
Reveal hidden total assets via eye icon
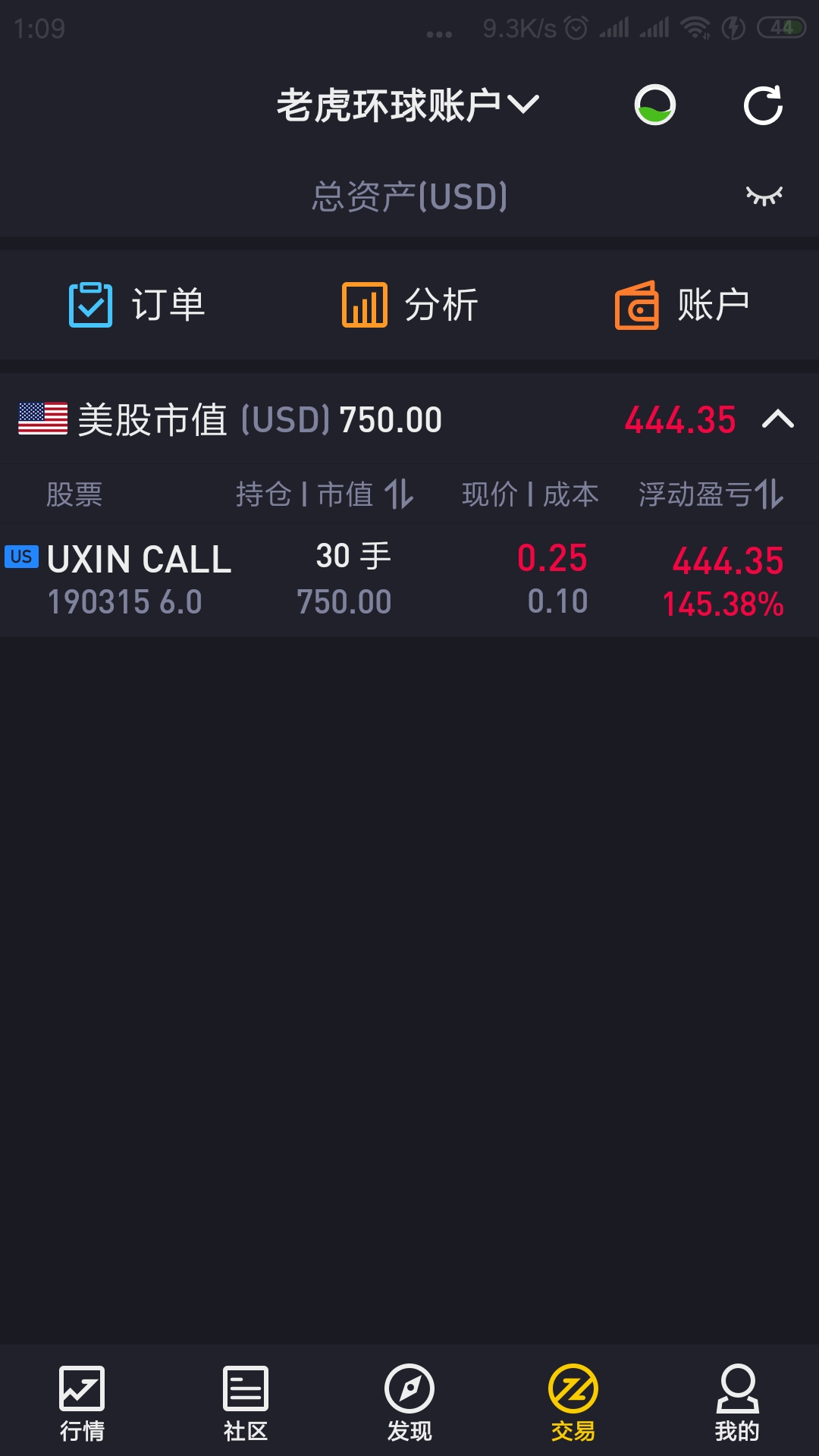764,196
